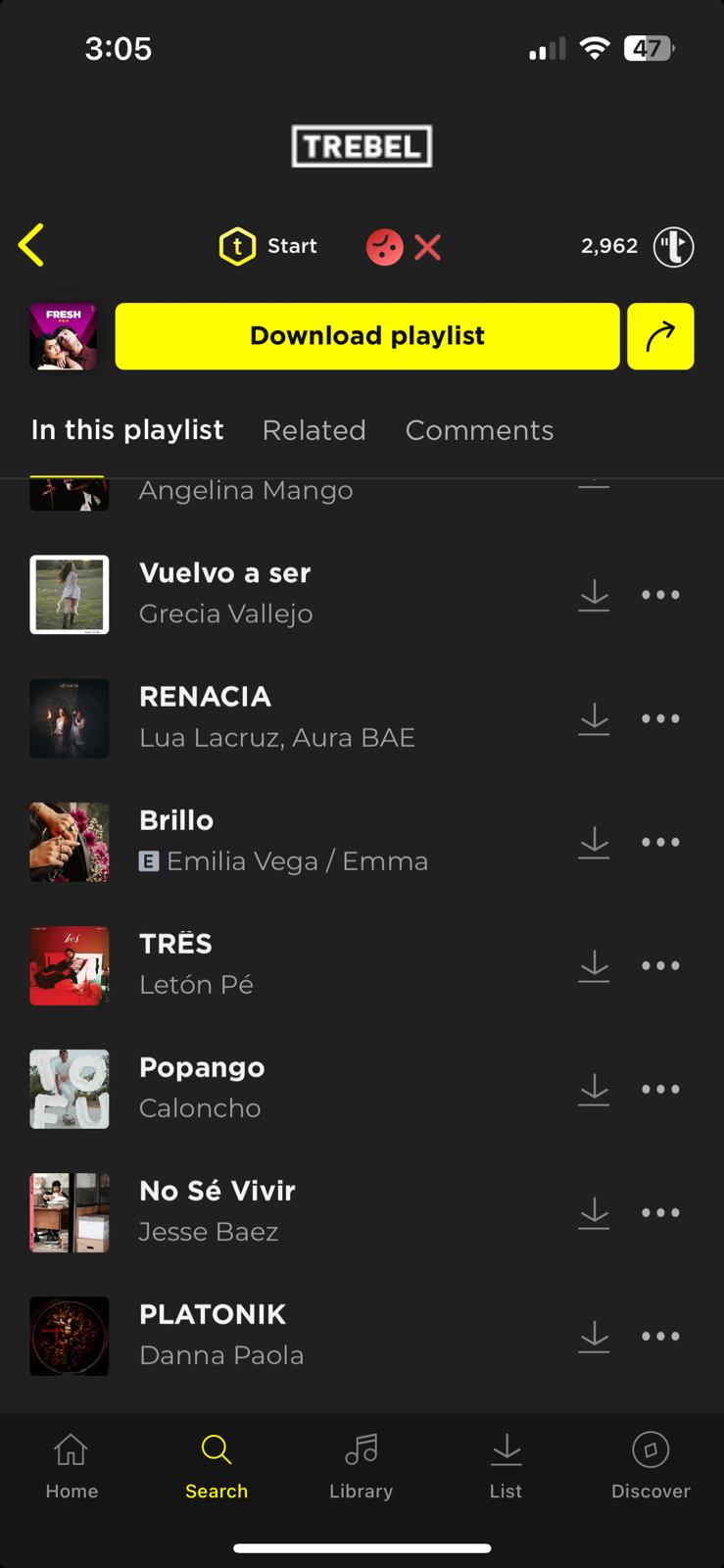
Task: Go to the Home tab
Action: 72,1466
